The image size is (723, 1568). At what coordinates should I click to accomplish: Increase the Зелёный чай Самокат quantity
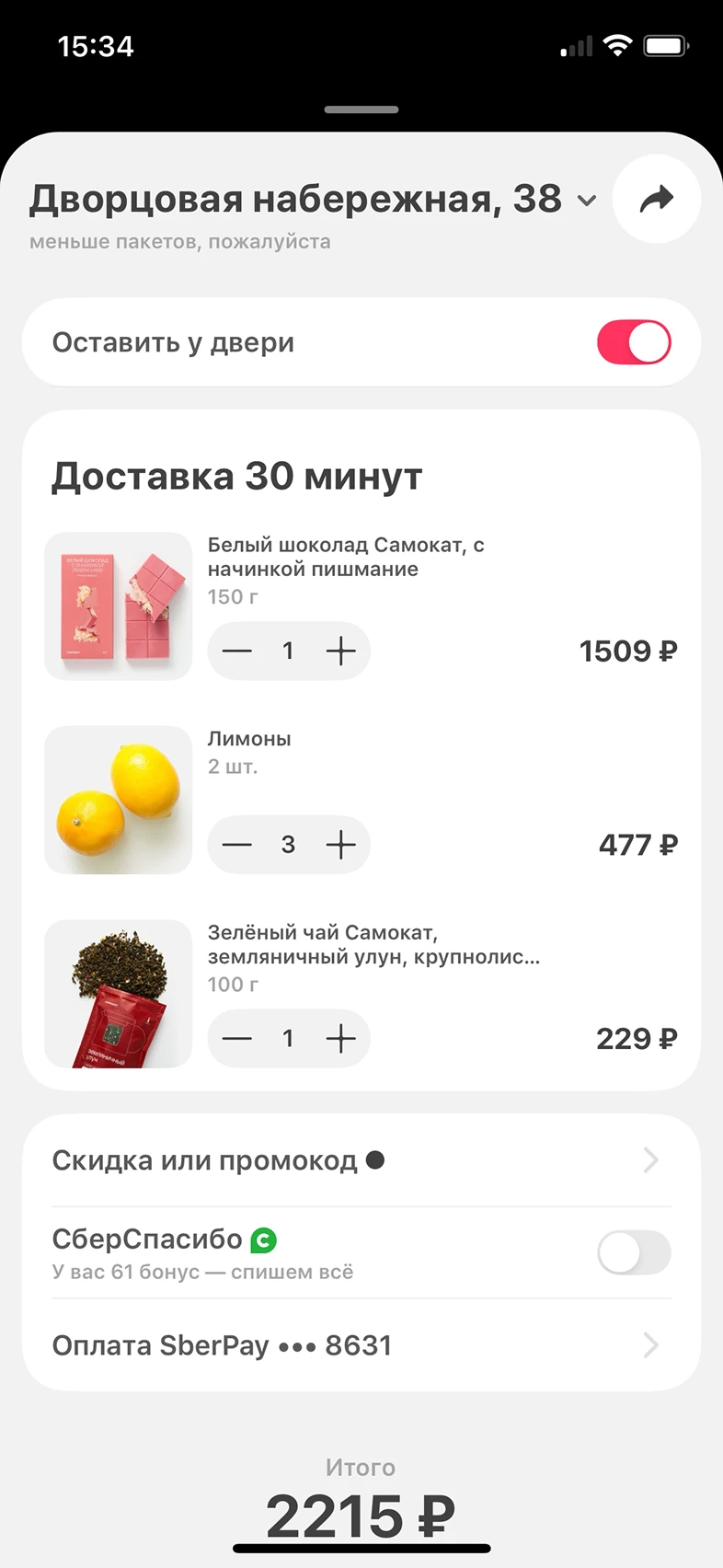coord(341,1039)
